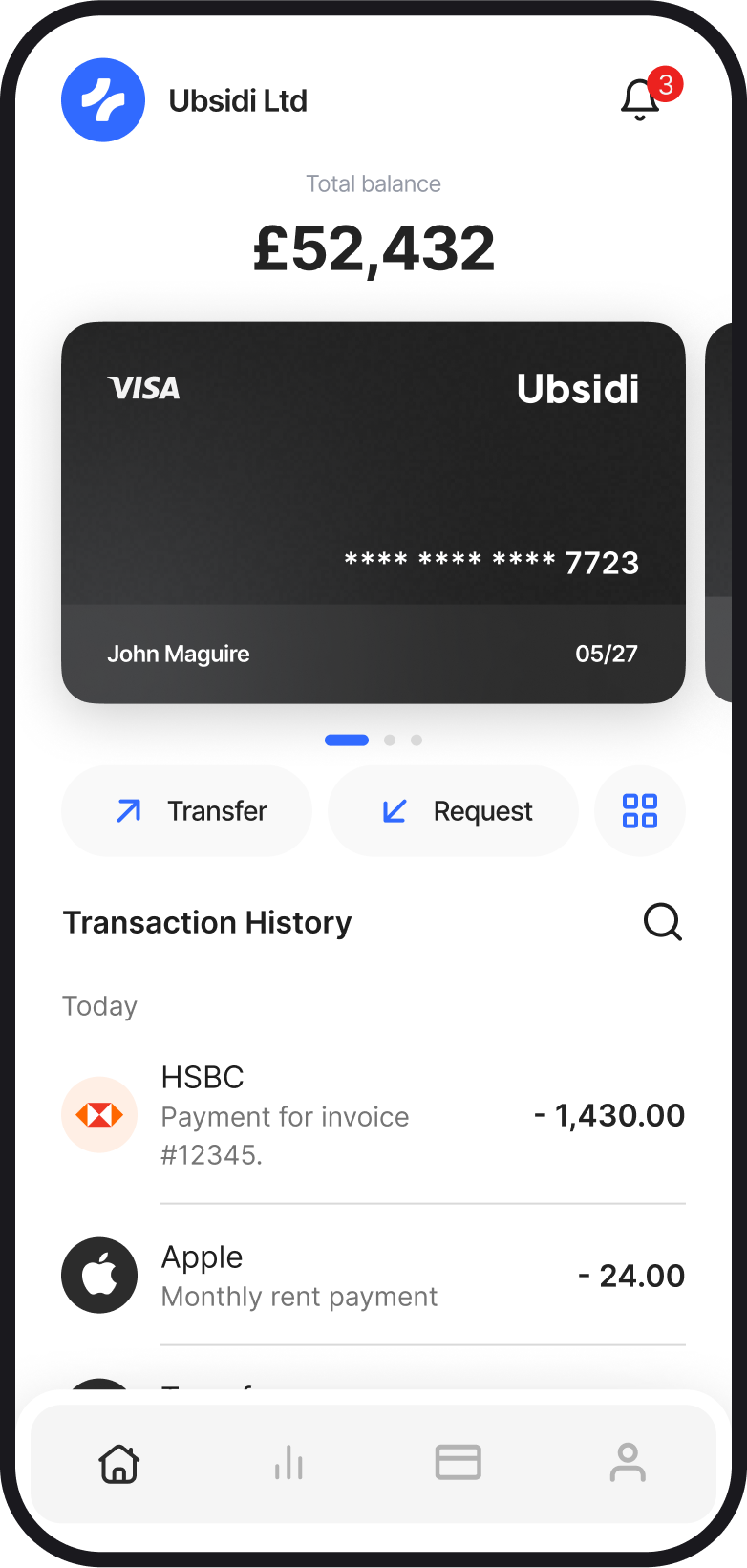This screenshot has height=1568, width=747.
Task: View the Apple transaction details
Action: point(373,1276)
